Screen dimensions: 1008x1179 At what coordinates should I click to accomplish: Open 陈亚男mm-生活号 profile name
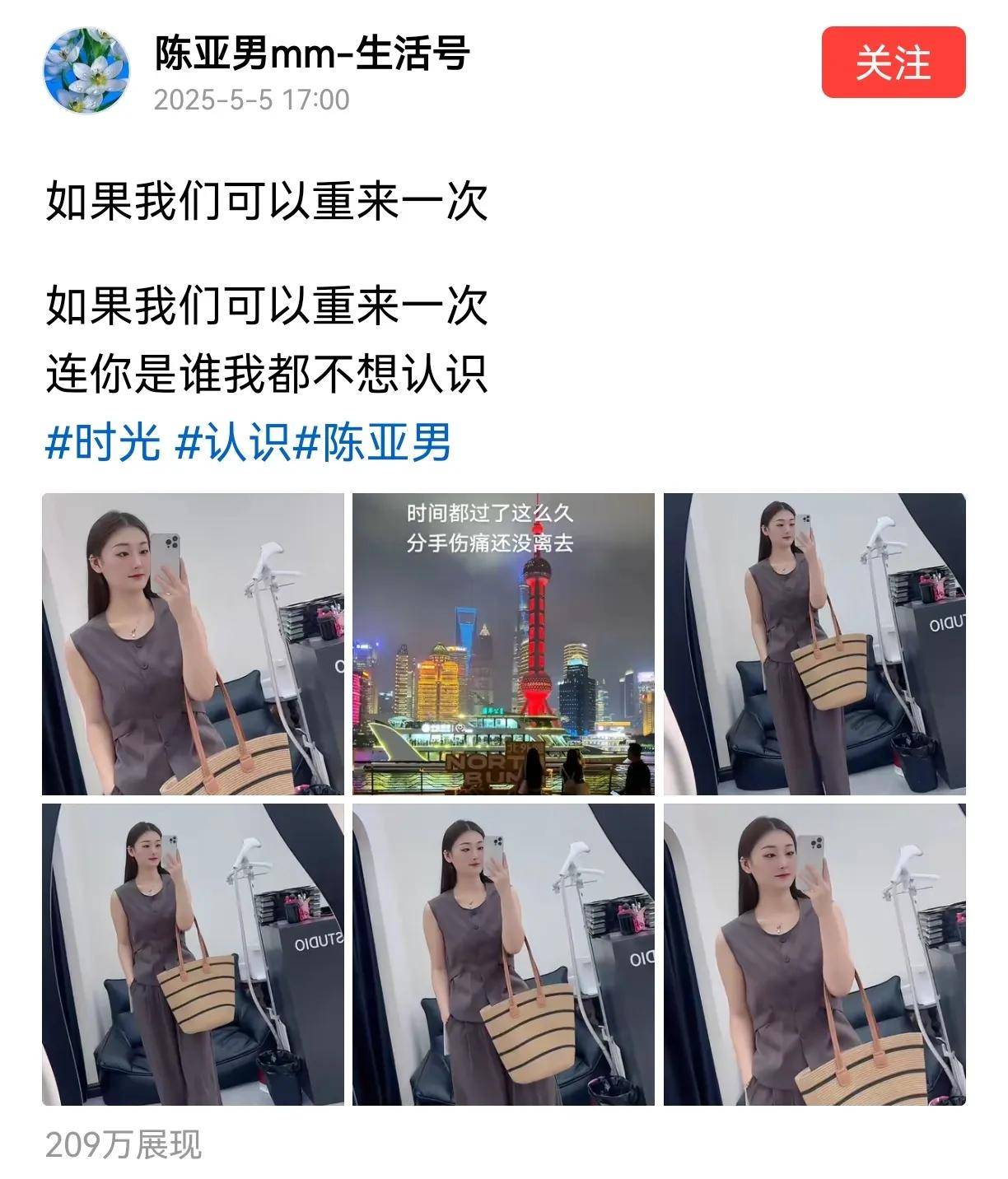[312, 54]
